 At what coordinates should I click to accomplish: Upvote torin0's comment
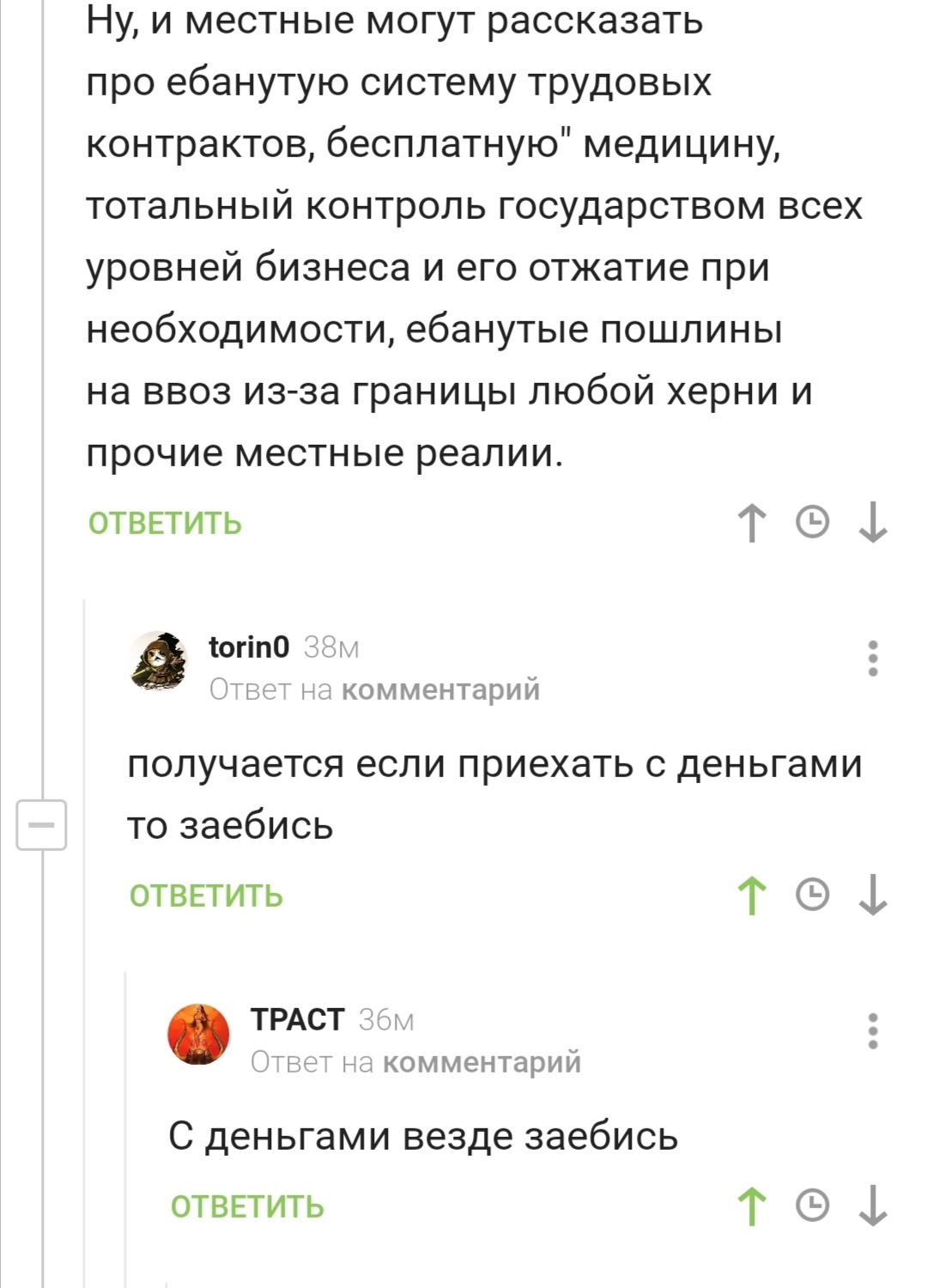[x=752, y=896]
